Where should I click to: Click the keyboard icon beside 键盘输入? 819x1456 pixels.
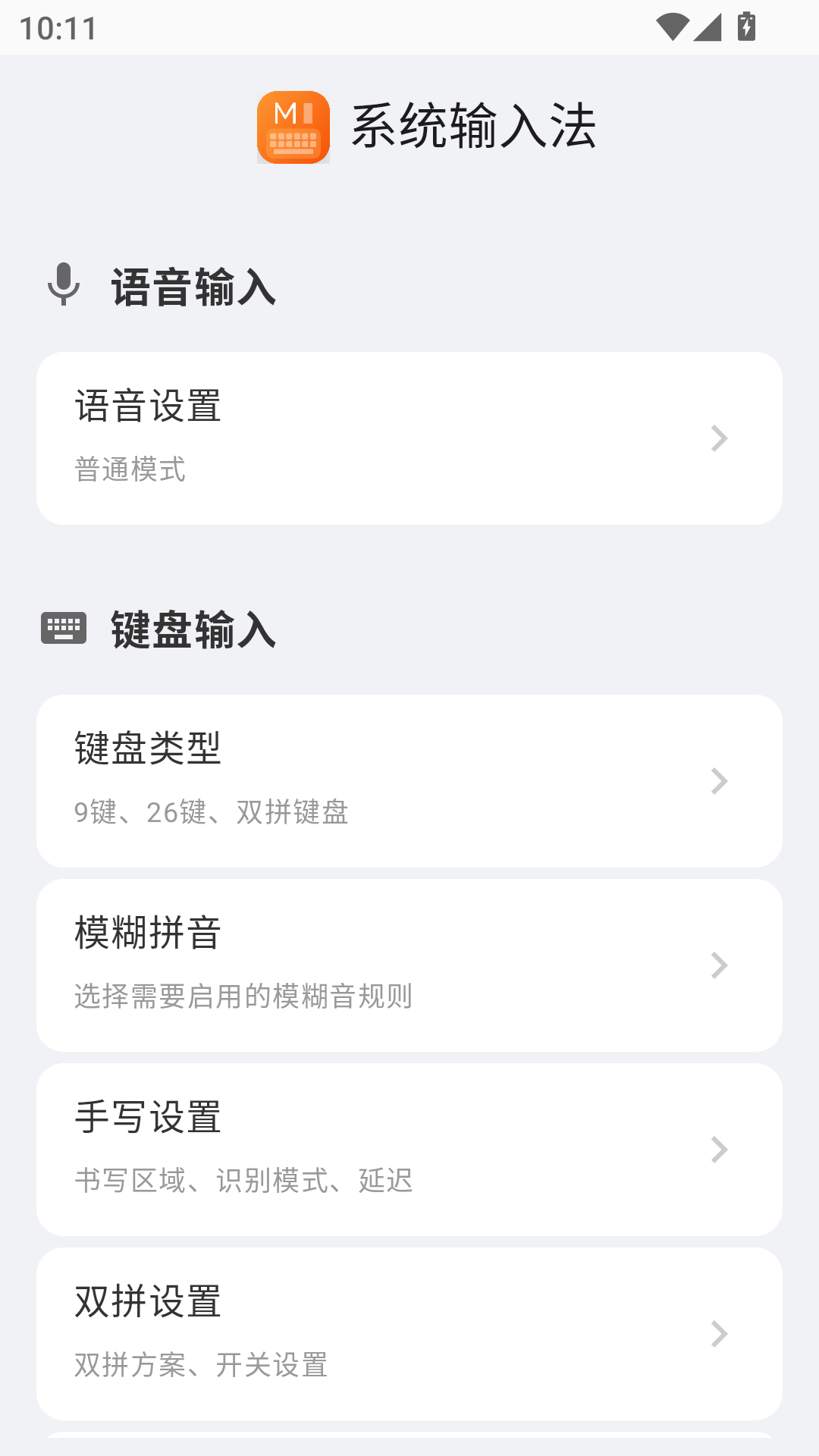tap(64, 628)
